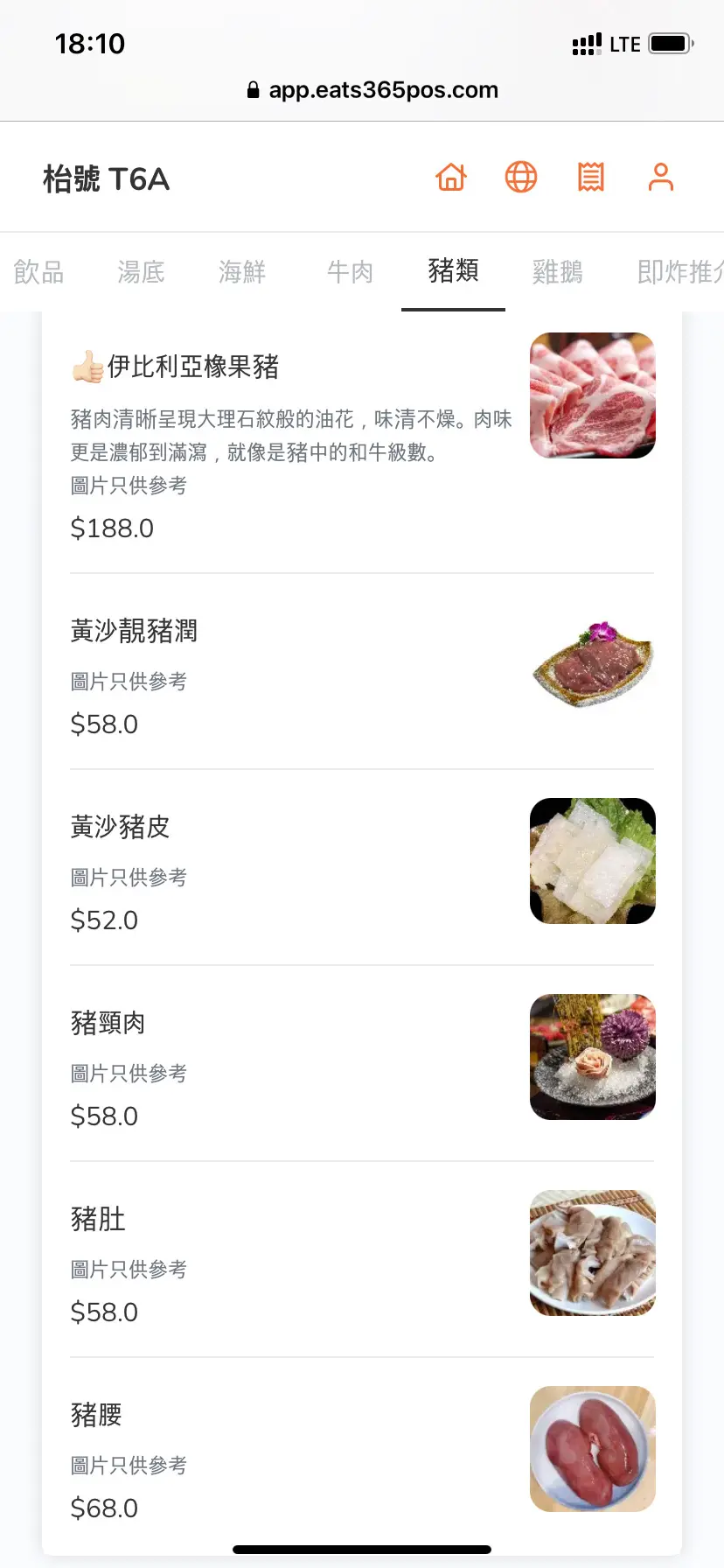The height and width of the screenshot is (1568, 724).
Task: Switch to the 即炸推介 tab
Action: click(679, 272)
